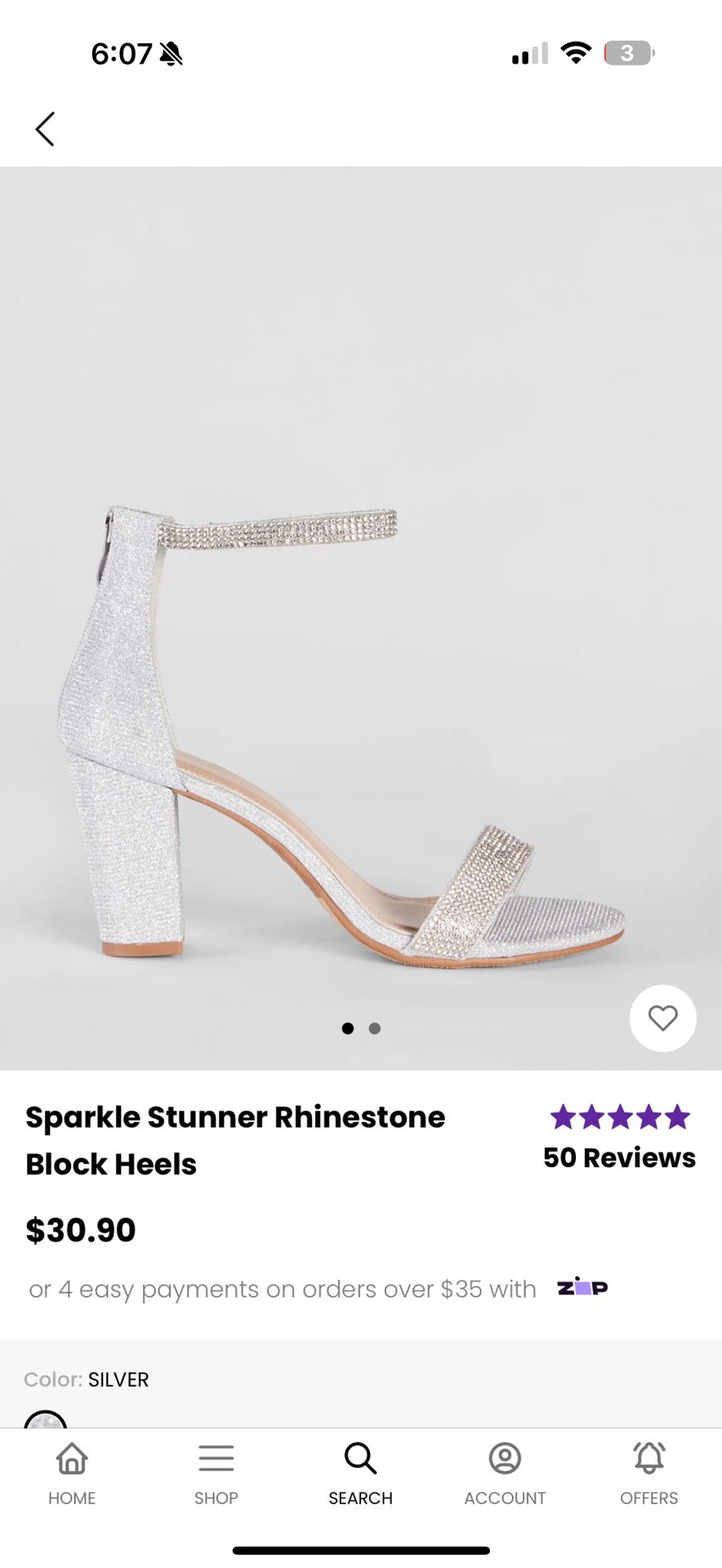Tap the clock showing 6:07 in status bar
The image size is (722, 1568).
point(123,52)
